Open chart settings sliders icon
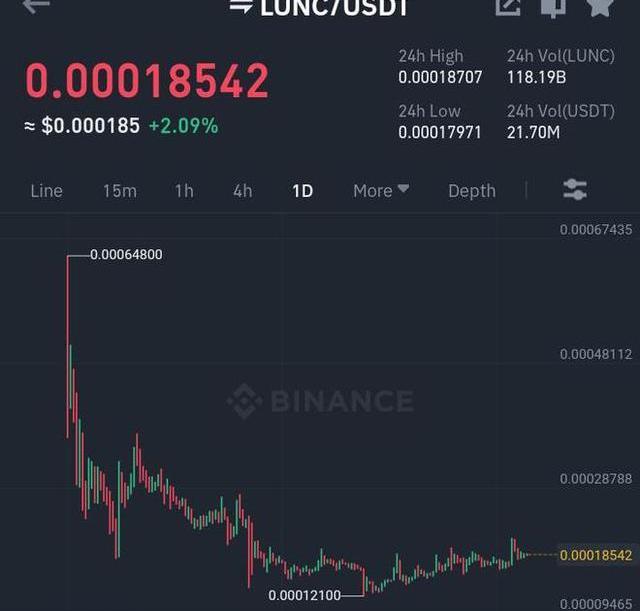 [x=575, y=189]
